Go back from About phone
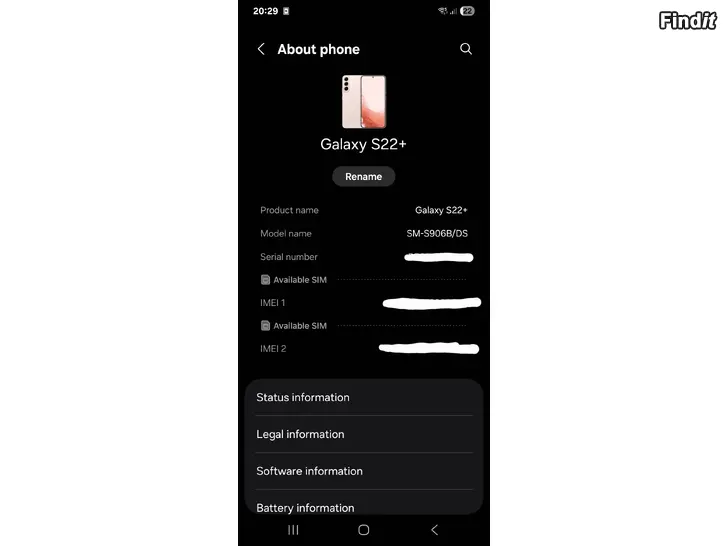 tap(261, 49)
